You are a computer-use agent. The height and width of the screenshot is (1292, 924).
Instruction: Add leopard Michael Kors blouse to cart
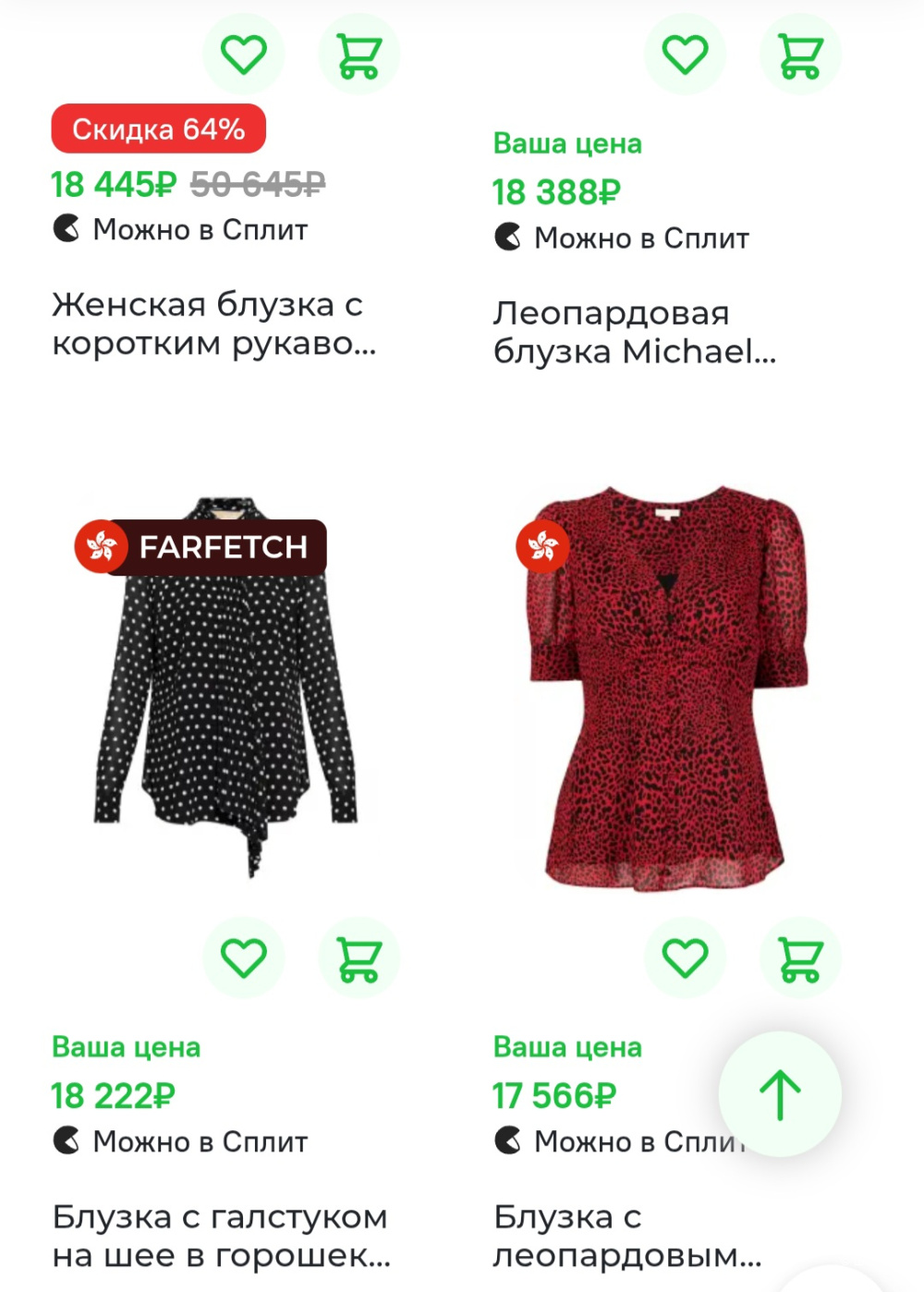tap(799, 54)
